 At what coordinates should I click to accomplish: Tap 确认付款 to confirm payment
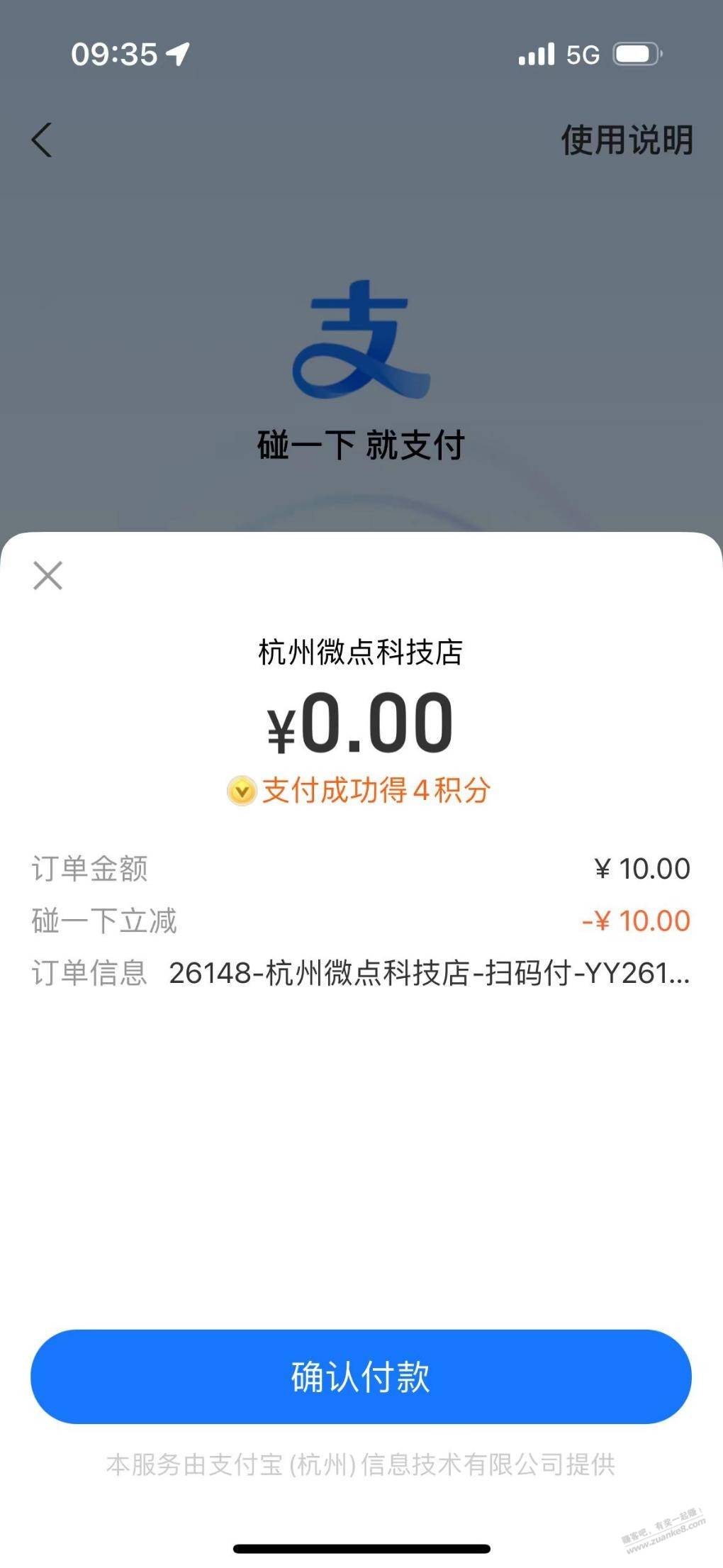tap(361, 1377)
